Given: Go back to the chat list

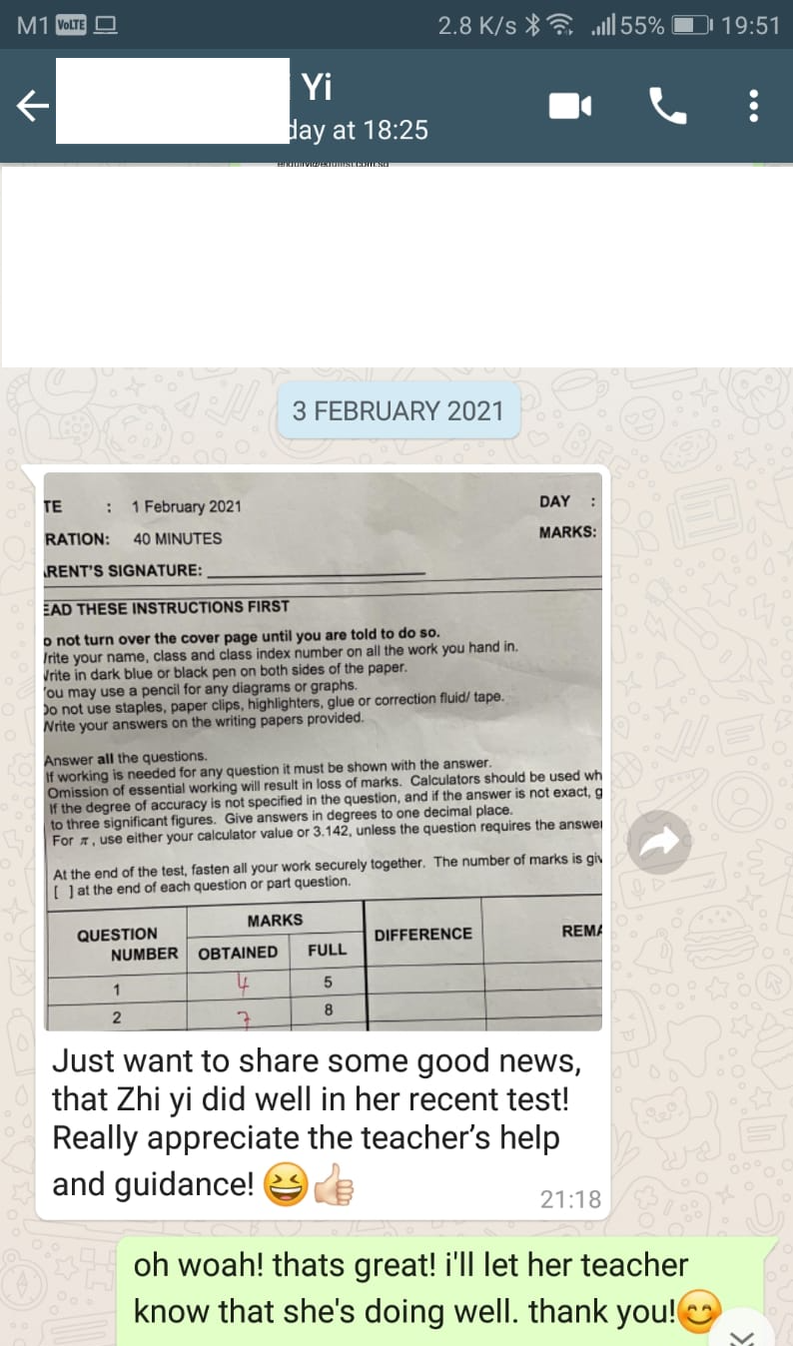Looking at the screenshot, I should pos(31,106).
